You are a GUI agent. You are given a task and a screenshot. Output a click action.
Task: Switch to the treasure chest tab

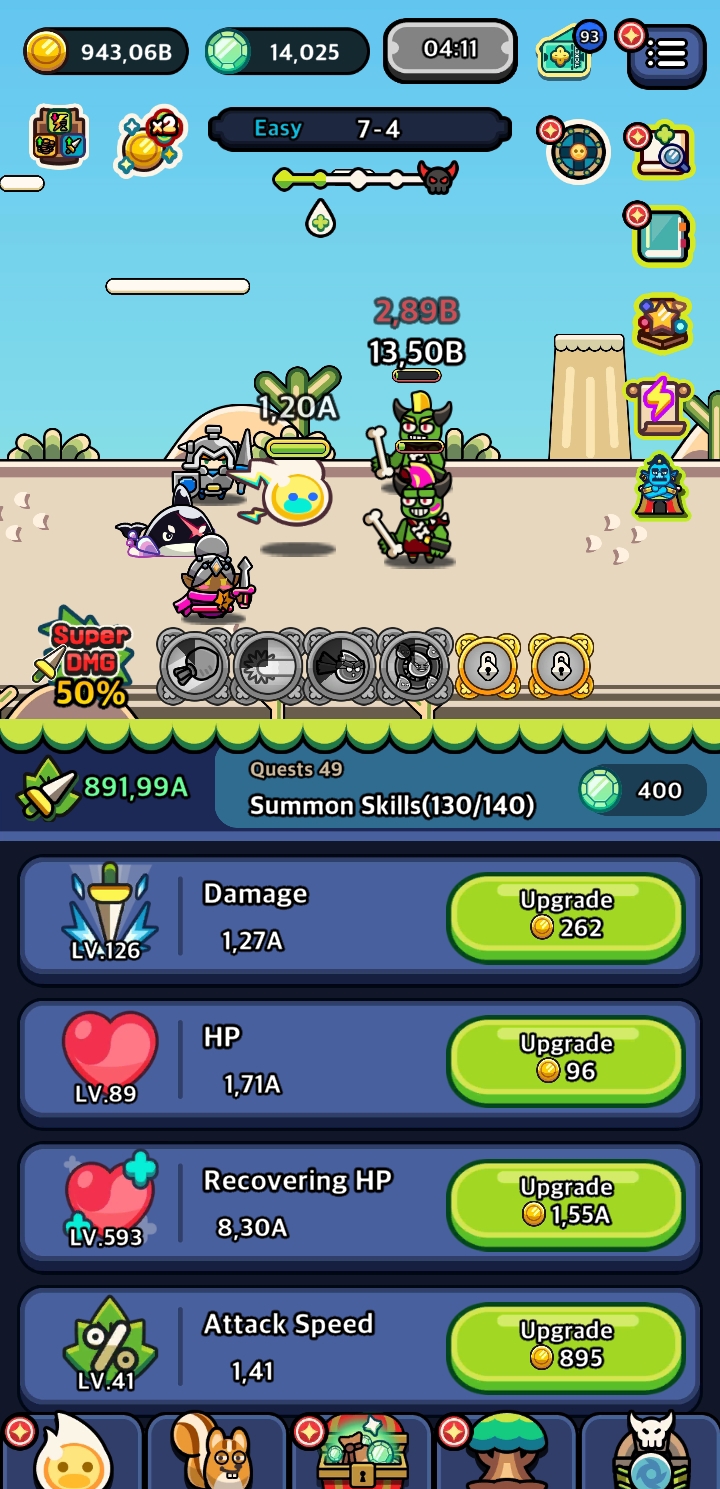(x=361, y=1453)
